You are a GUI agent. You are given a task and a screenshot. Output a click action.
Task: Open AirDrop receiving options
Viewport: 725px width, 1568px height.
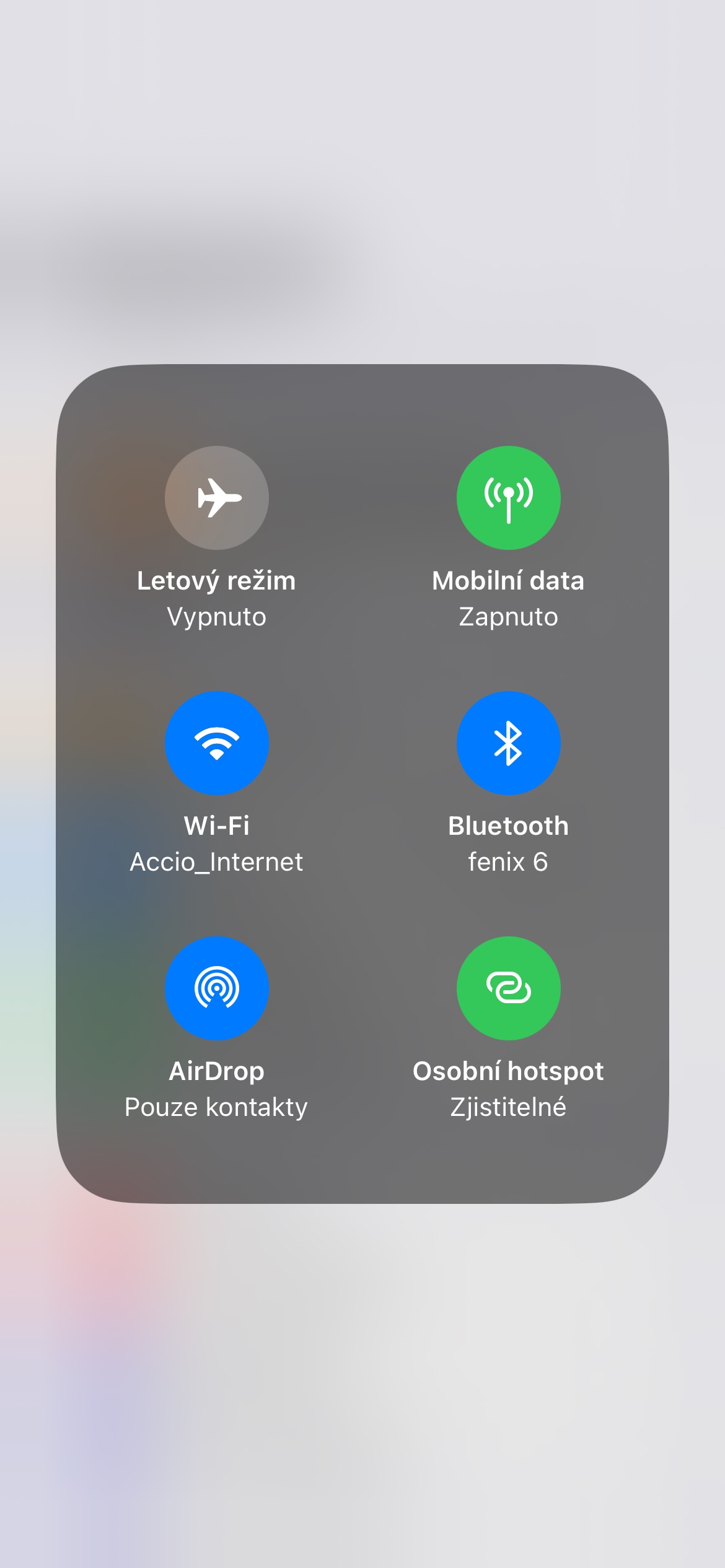click(216, 988)
